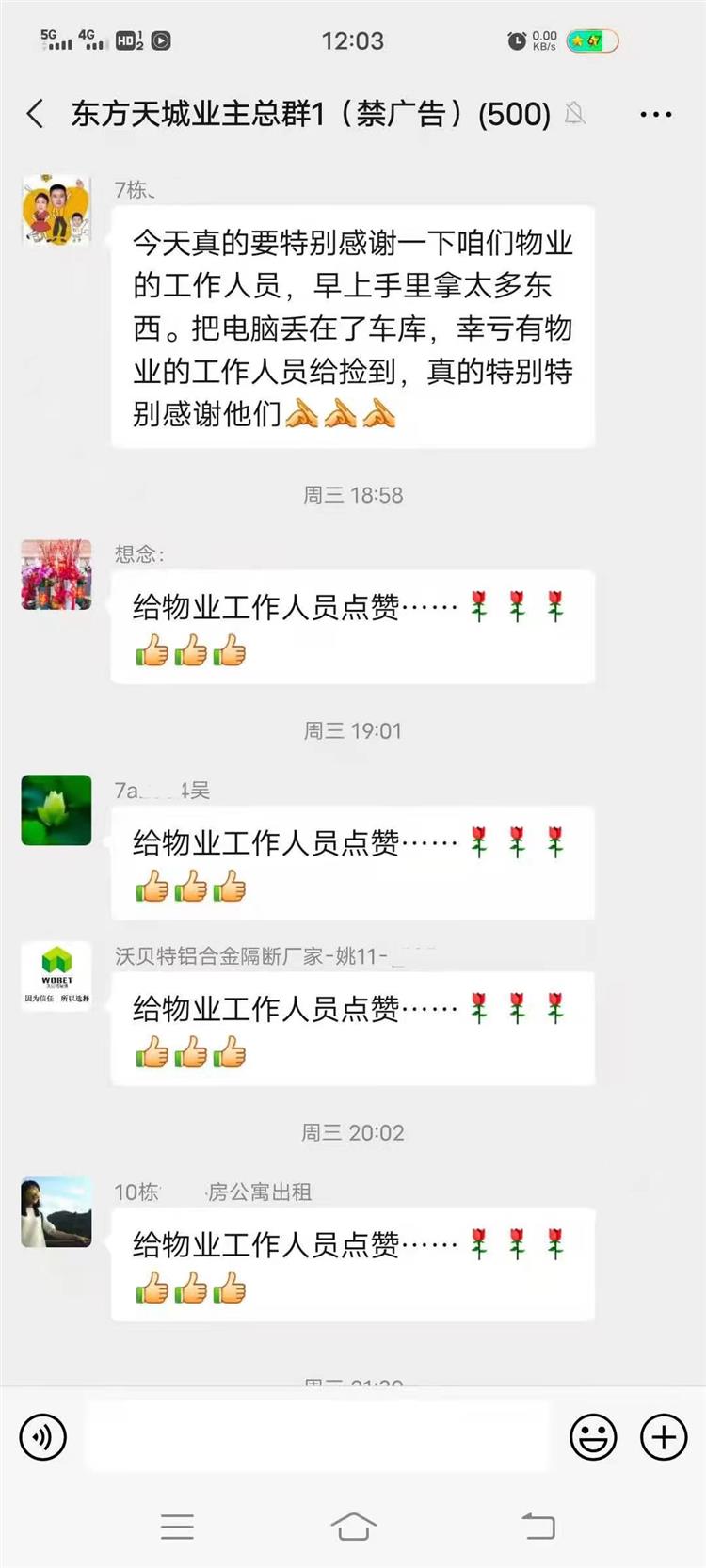Open the WOBET 沃贝特 avatar profile
The width and height of the screenshot is (706, 1568).
(x=56, y=976)
